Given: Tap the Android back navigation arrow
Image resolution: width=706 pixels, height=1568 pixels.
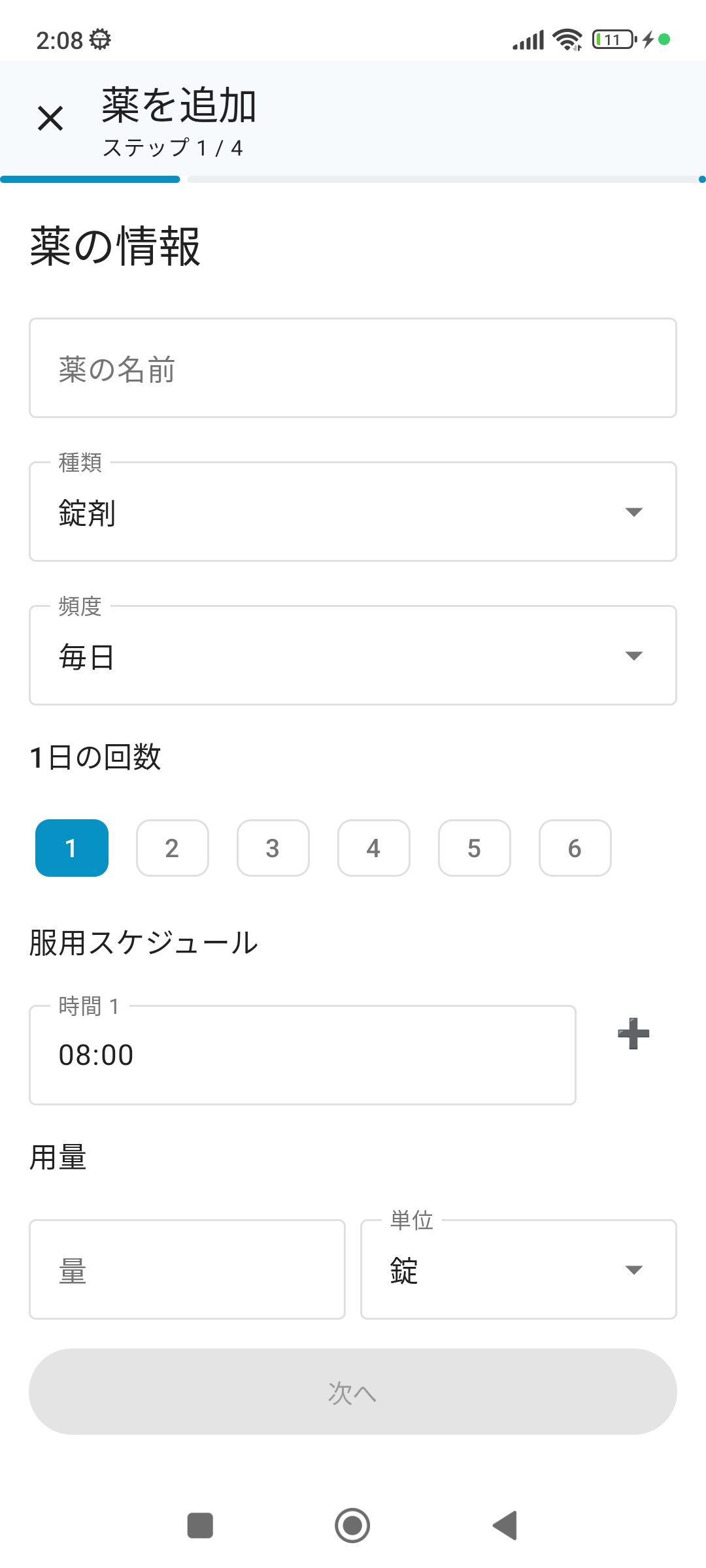Looking at the screenshot, I should pos(504,1526).
